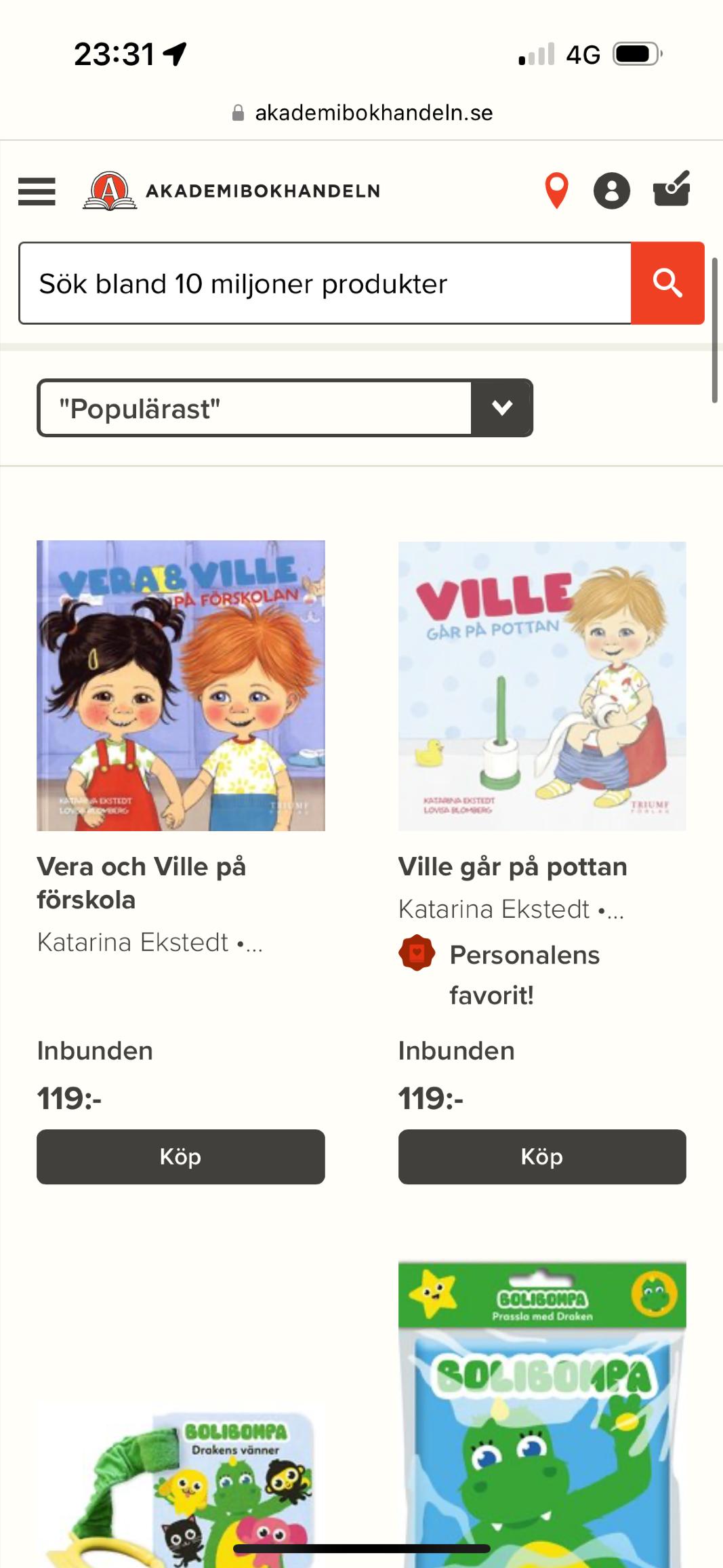
Task: Open the hamburger menu
Action: (37, 191)
